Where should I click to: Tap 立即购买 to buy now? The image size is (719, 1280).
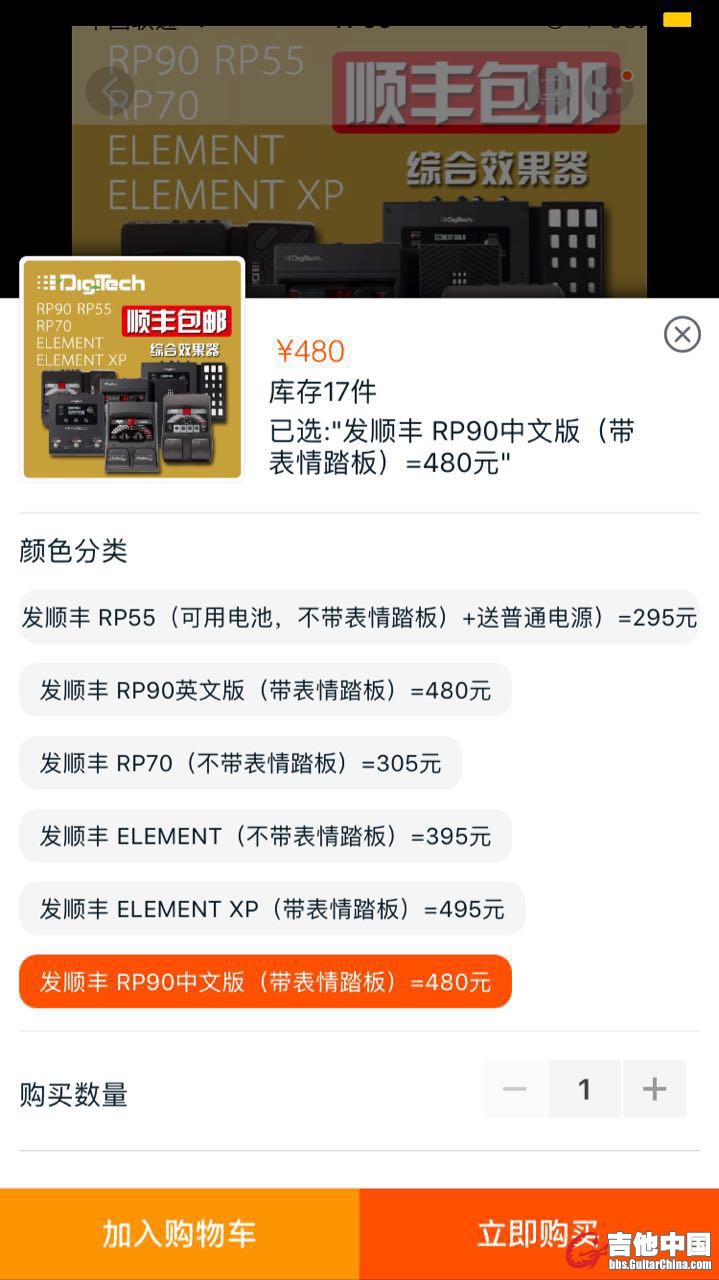tap(538, 1234)
